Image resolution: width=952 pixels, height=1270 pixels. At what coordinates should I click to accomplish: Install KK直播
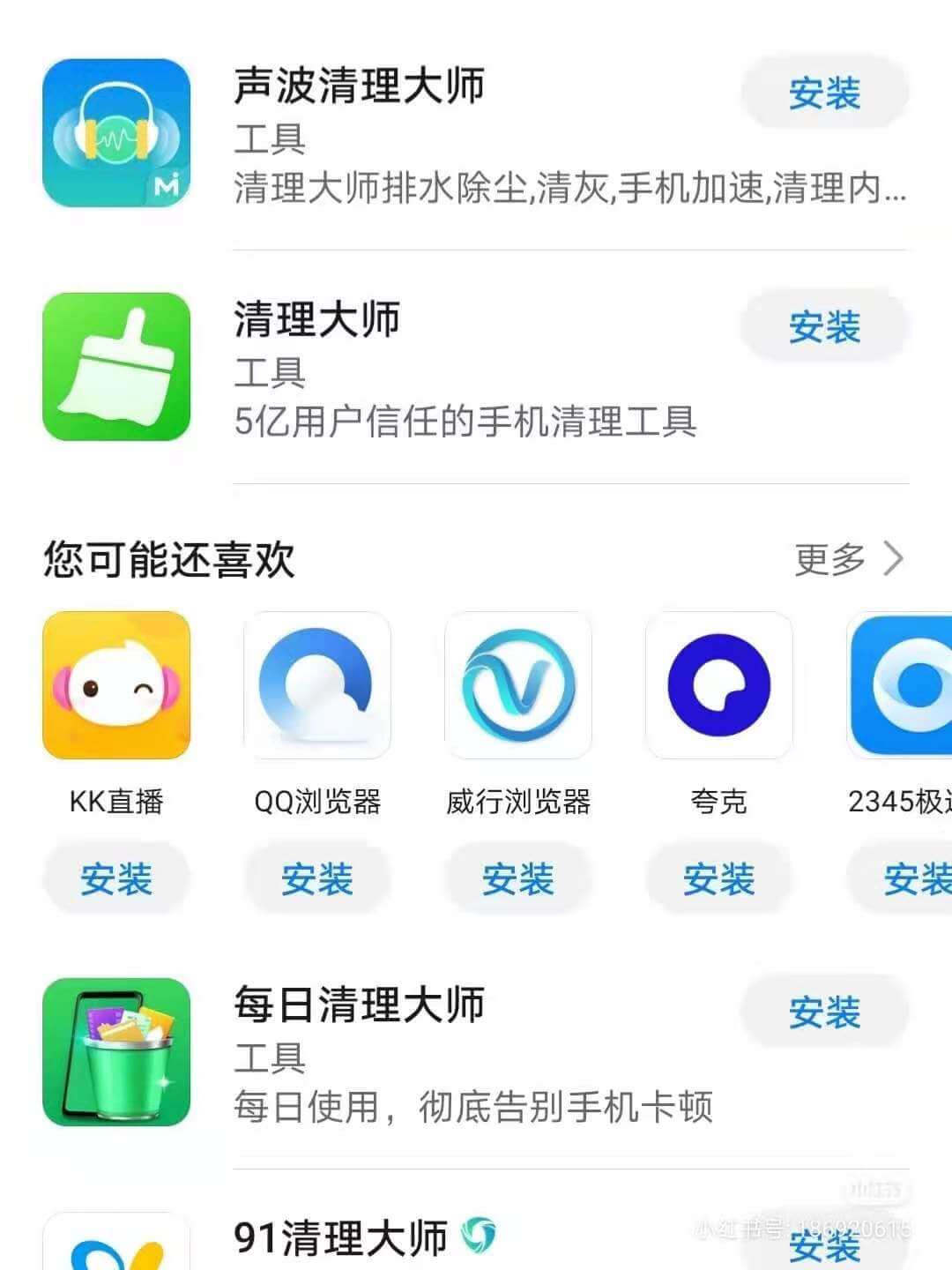[116, 878]
